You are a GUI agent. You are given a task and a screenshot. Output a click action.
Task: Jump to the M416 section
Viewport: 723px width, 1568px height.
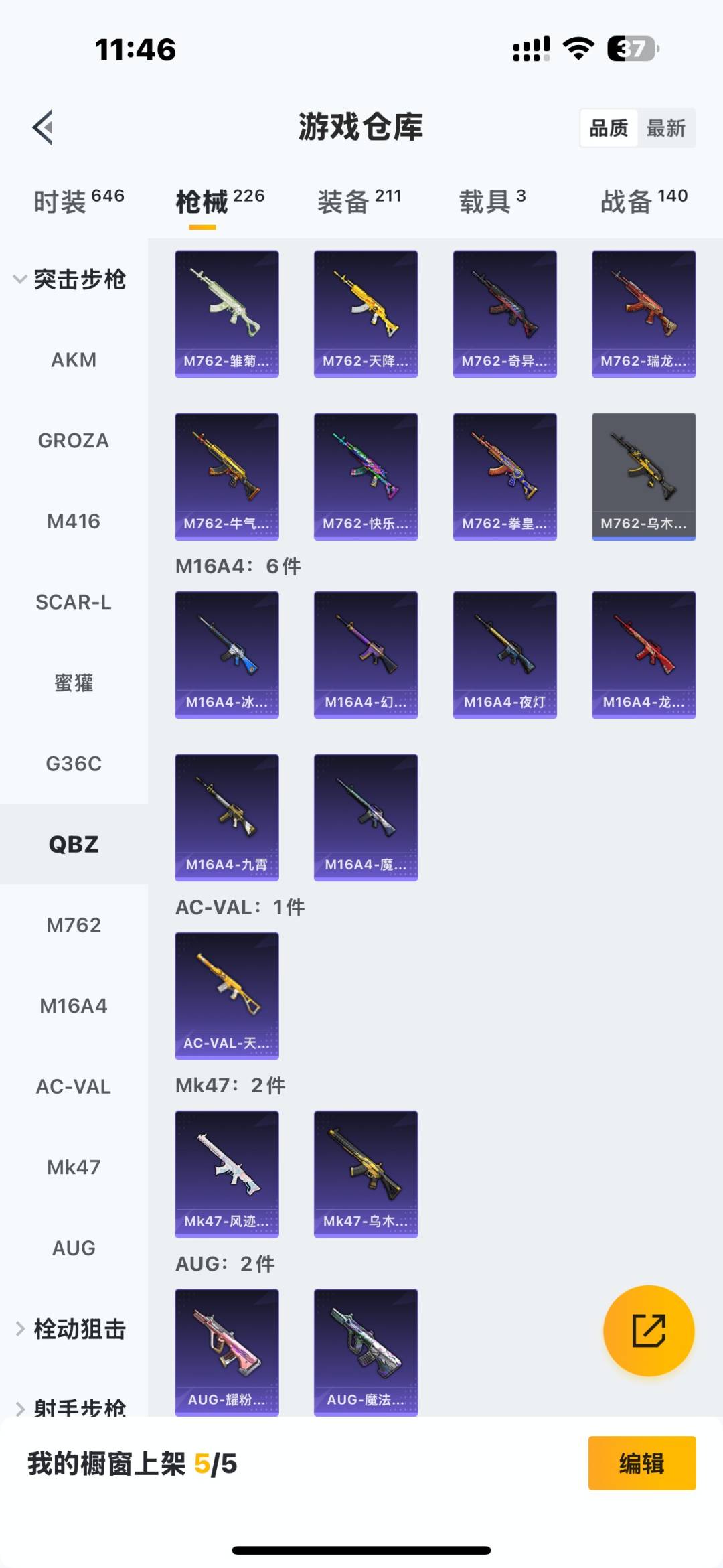tap(74, 522)
